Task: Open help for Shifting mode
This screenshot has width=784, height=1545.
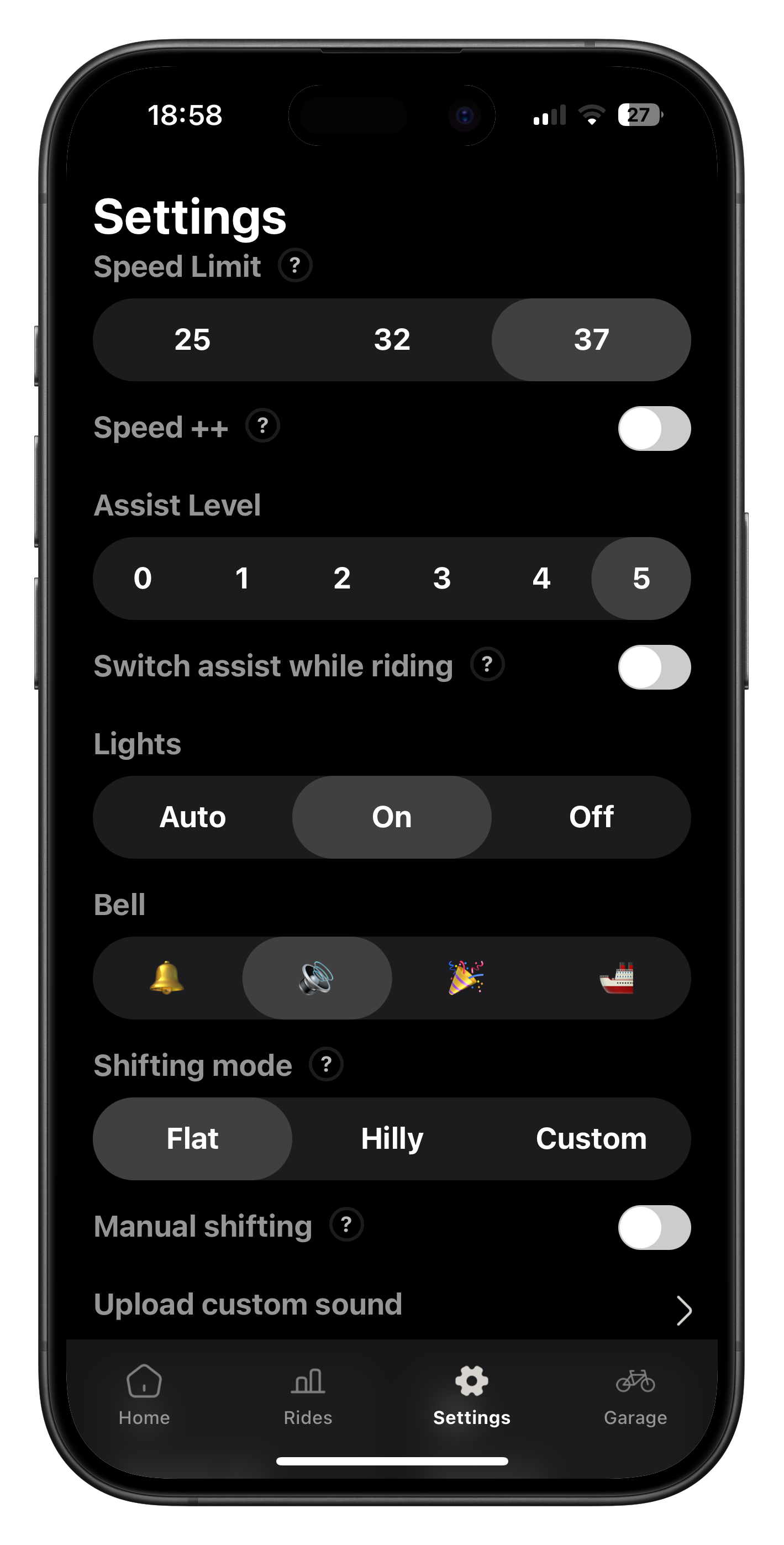Action: (x=327, y=1065)
